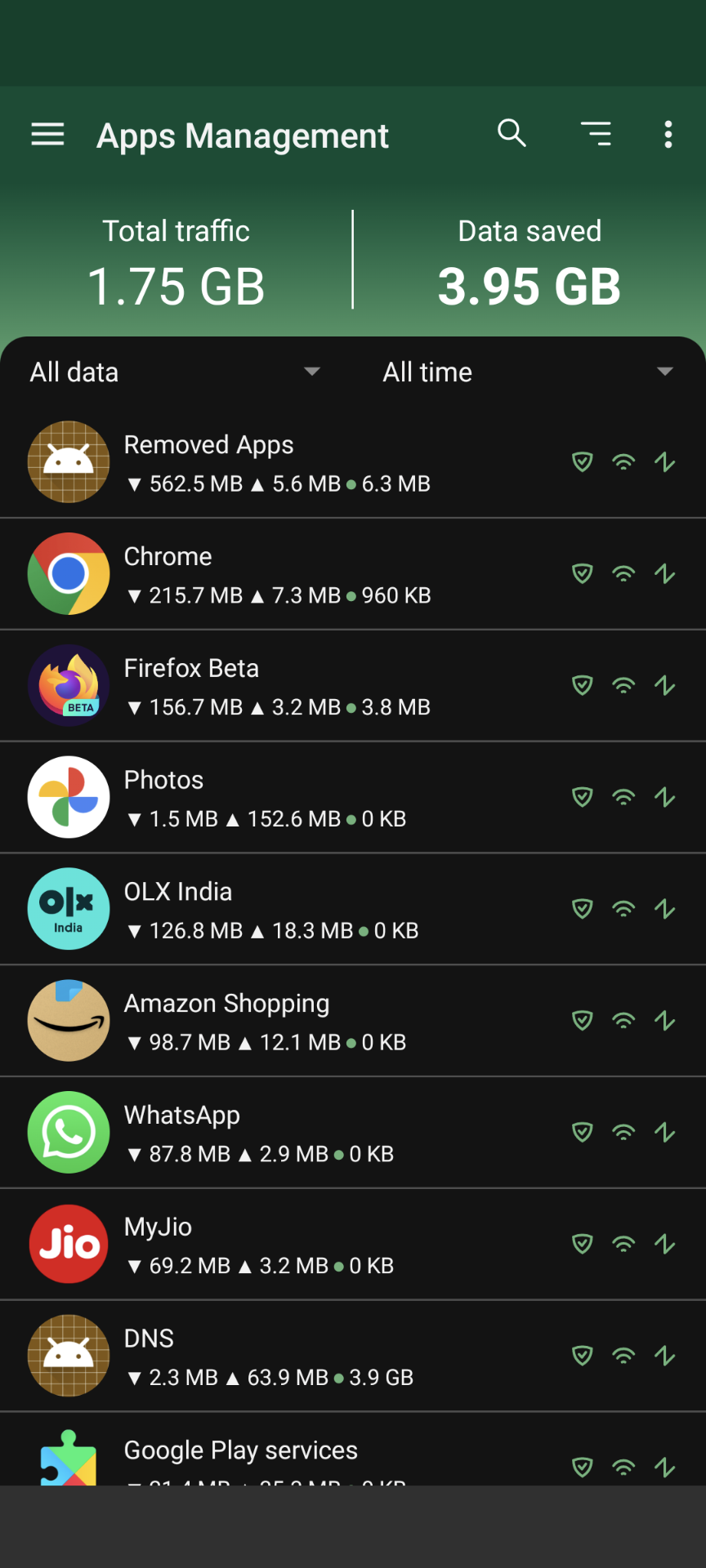This screenshot has height=1568, width=706.
Task: Open Removed Apps details
Action: (278, 462)
